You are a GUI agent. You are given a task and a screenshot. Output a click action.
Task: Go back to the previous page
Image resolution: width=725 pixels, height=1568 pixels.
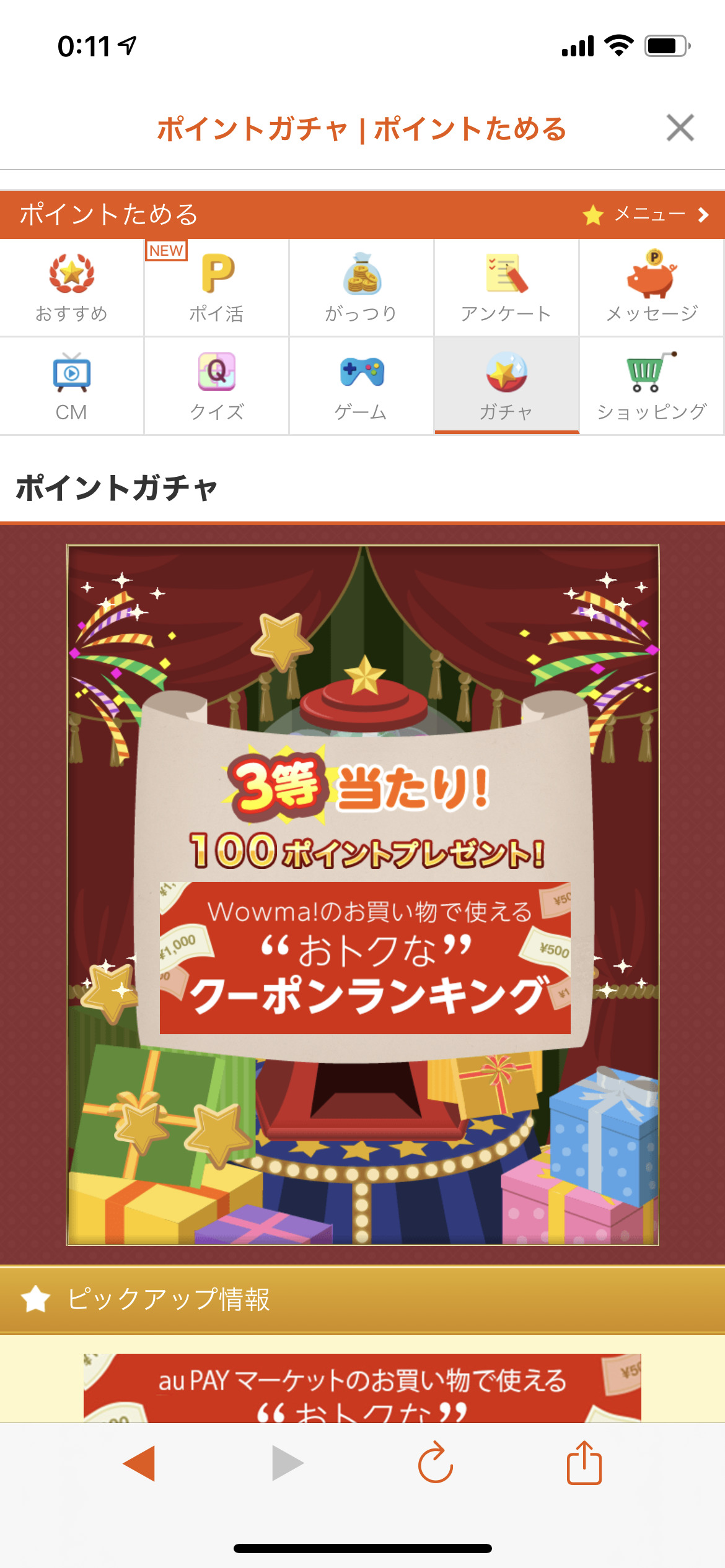(x=139, y=1464)
